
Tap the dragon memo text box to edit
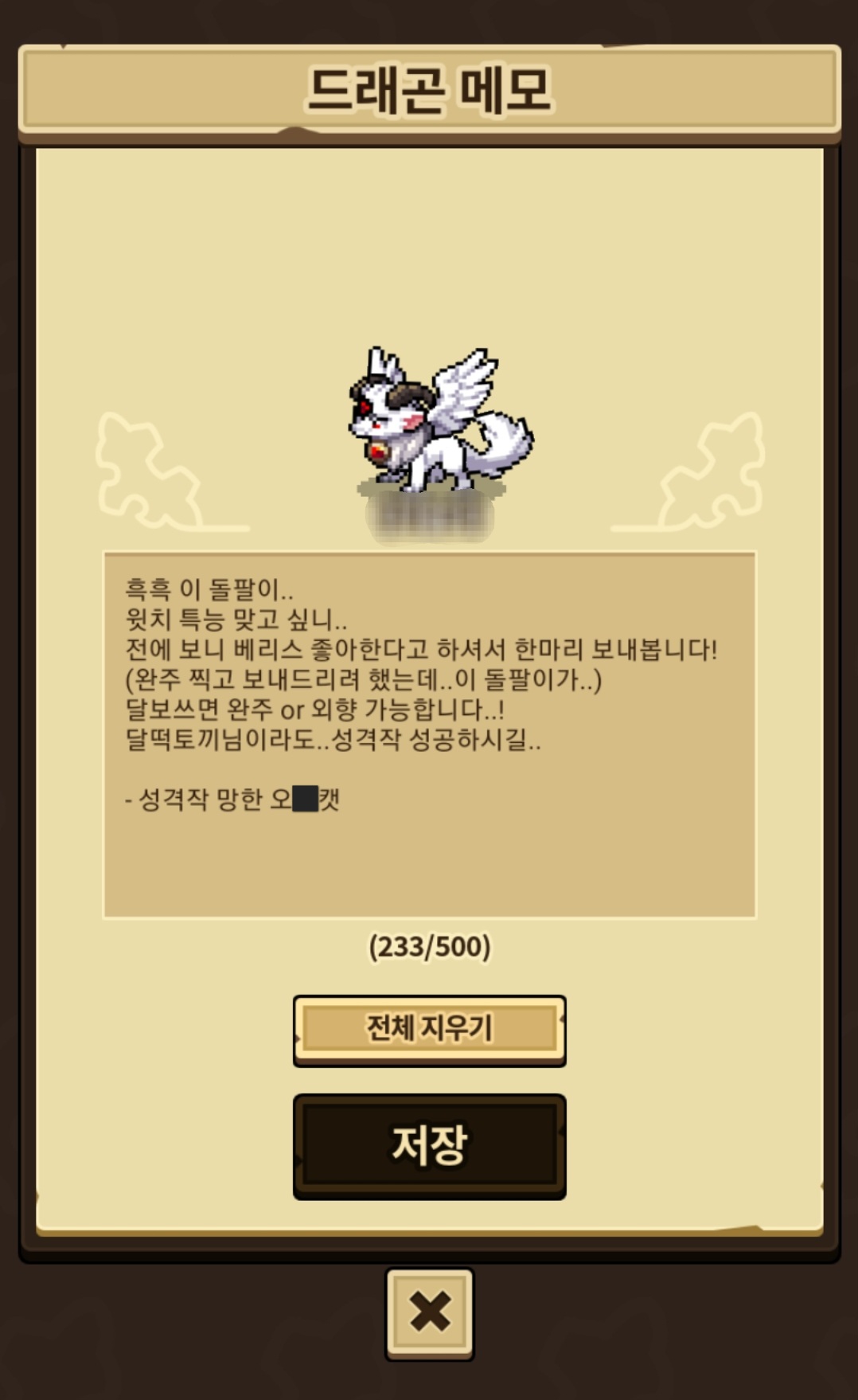(x=429, y=734)
